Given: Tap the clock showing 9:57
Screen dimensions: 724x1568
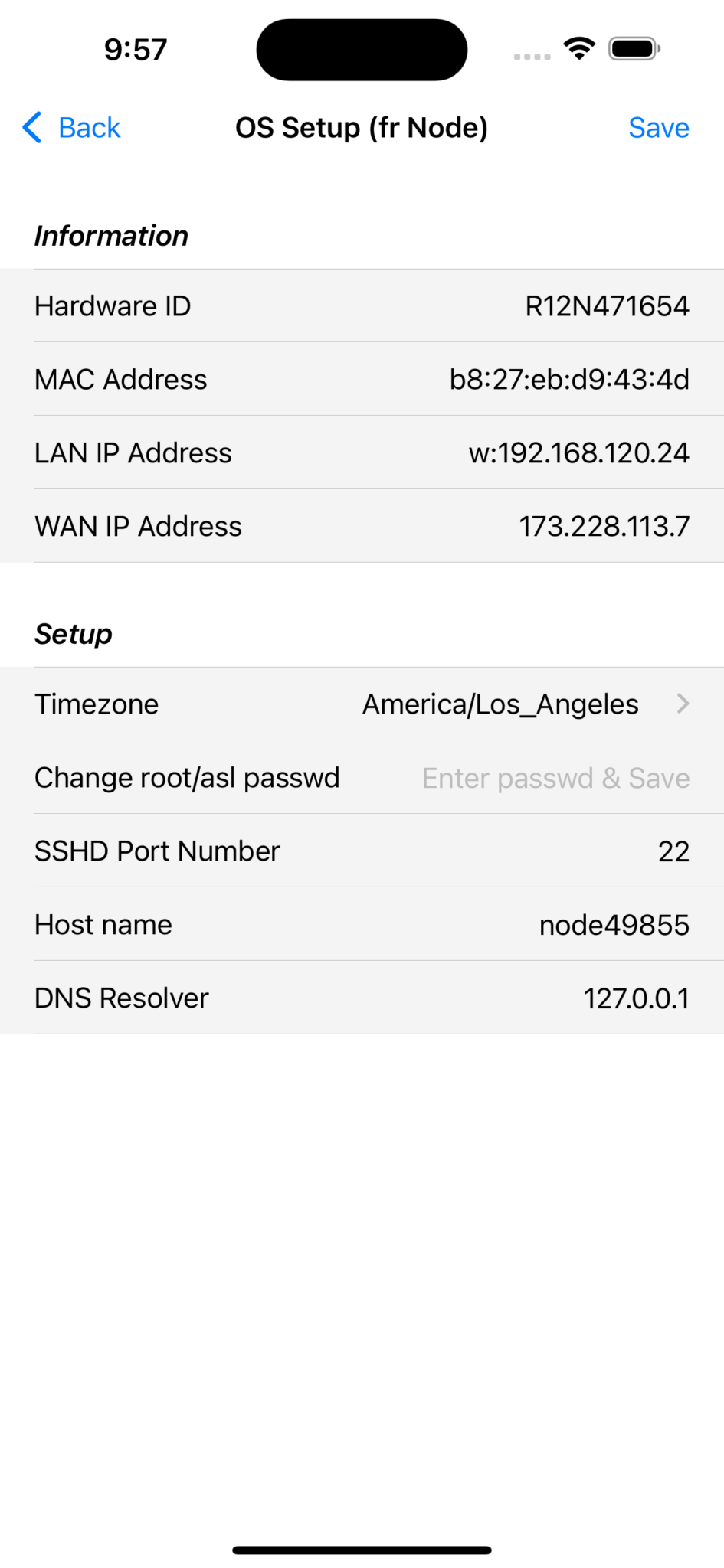Looking at the screenshot, I should (x=136, y=49).
